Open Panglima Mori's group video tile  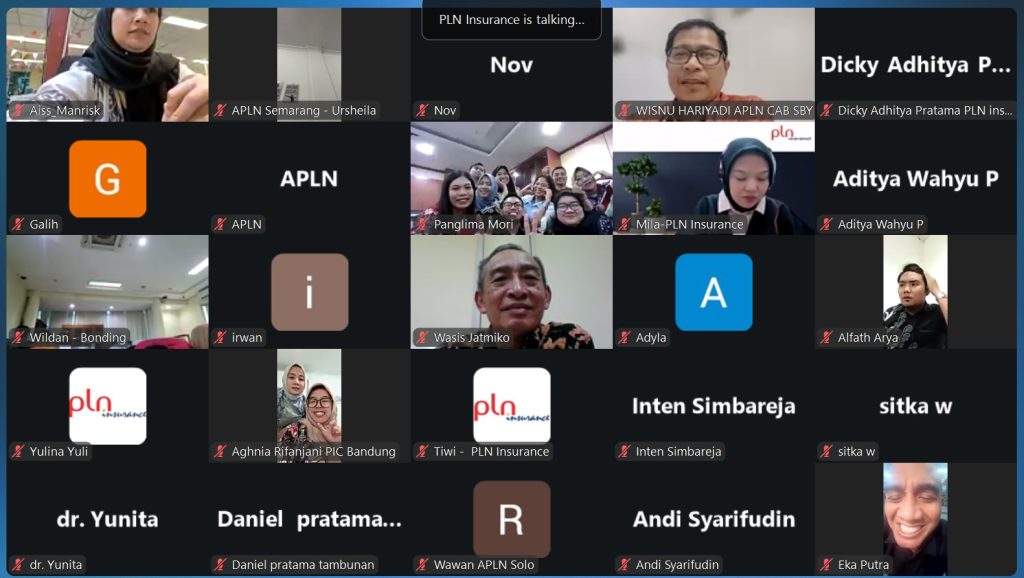click(x=511, y=178)
